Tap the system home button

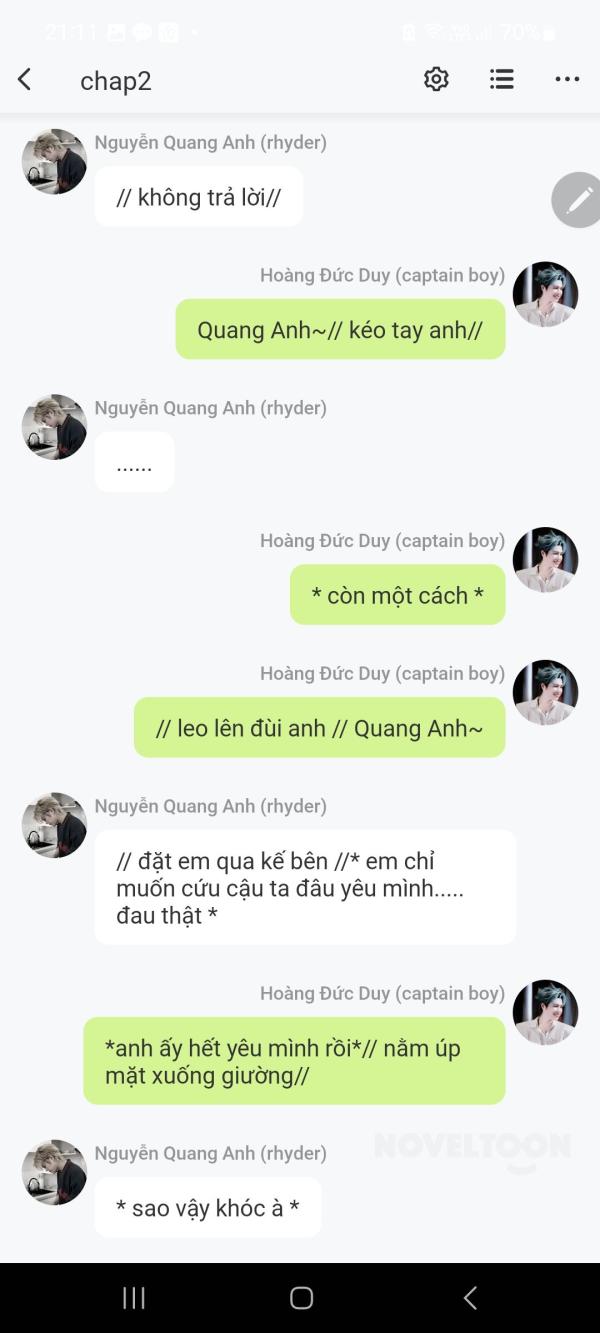[301, 1298]
